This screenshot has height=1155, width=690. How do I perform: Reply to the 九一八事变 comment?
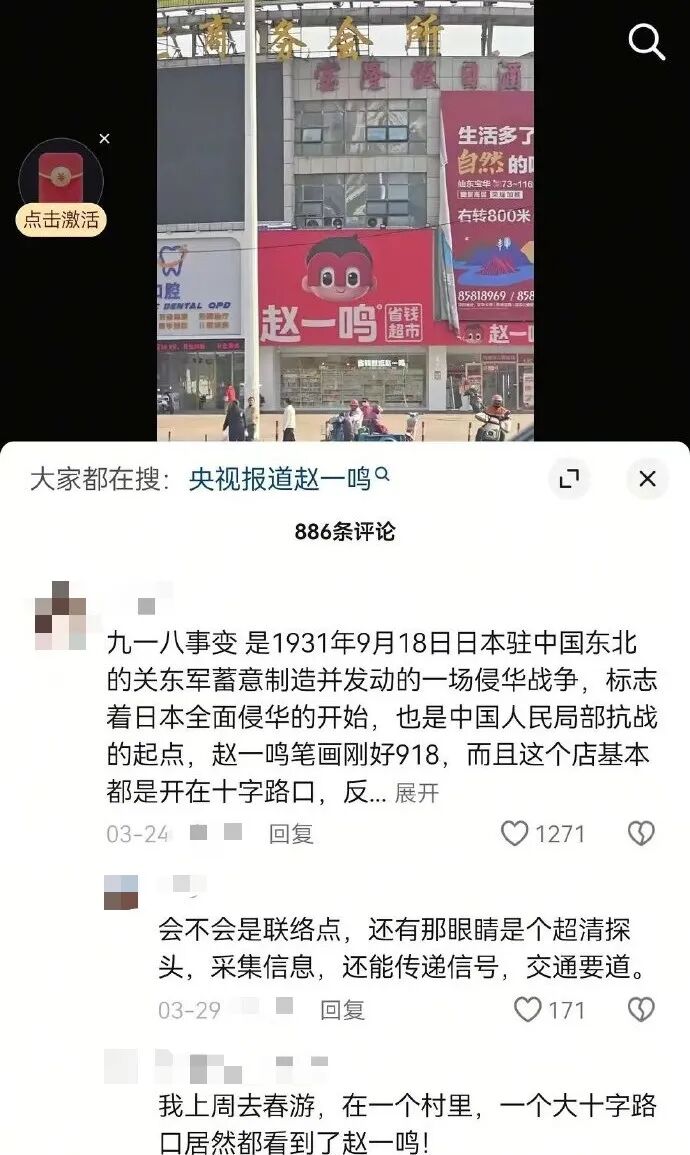click(290, 833)
